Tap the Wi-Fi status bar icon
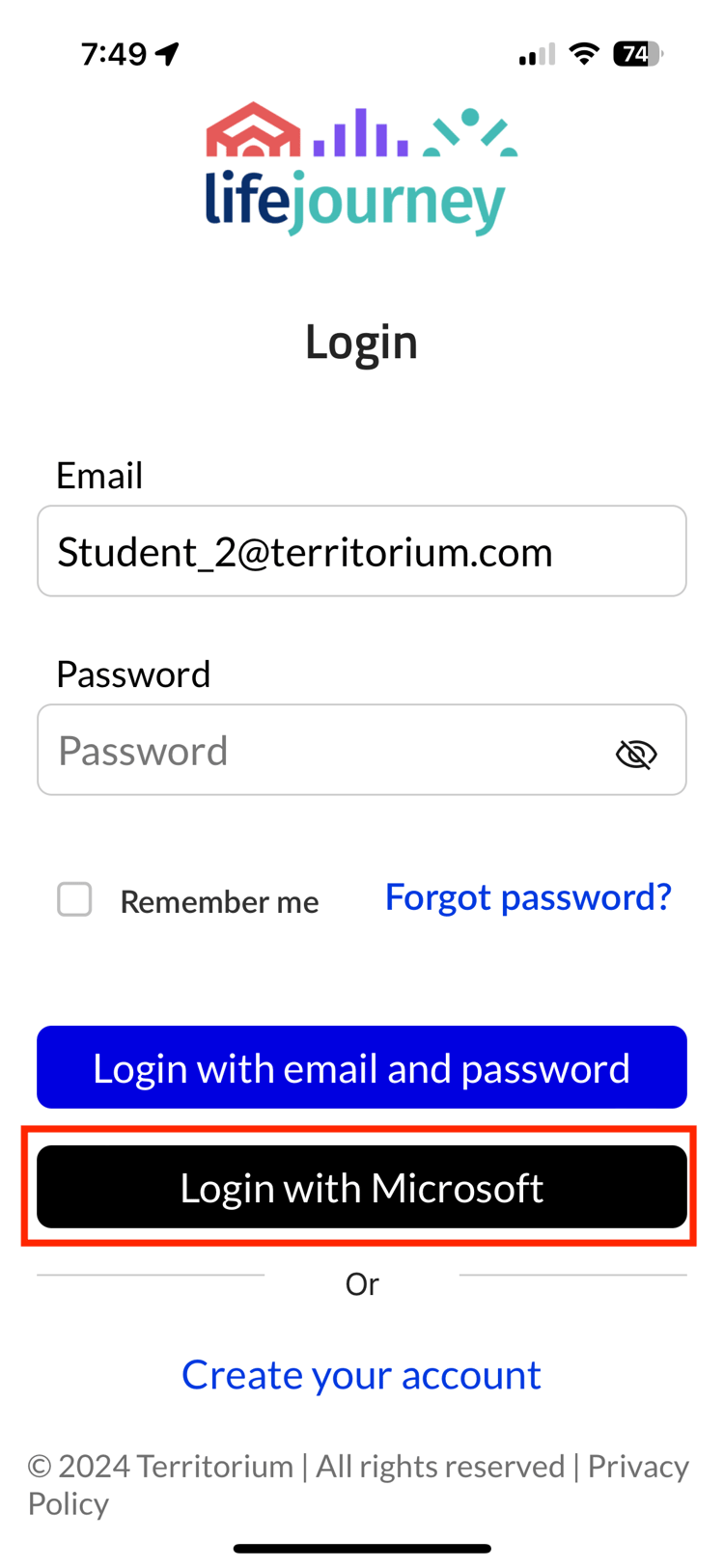This screenshot has height=1568, width=724. [584, 53]
